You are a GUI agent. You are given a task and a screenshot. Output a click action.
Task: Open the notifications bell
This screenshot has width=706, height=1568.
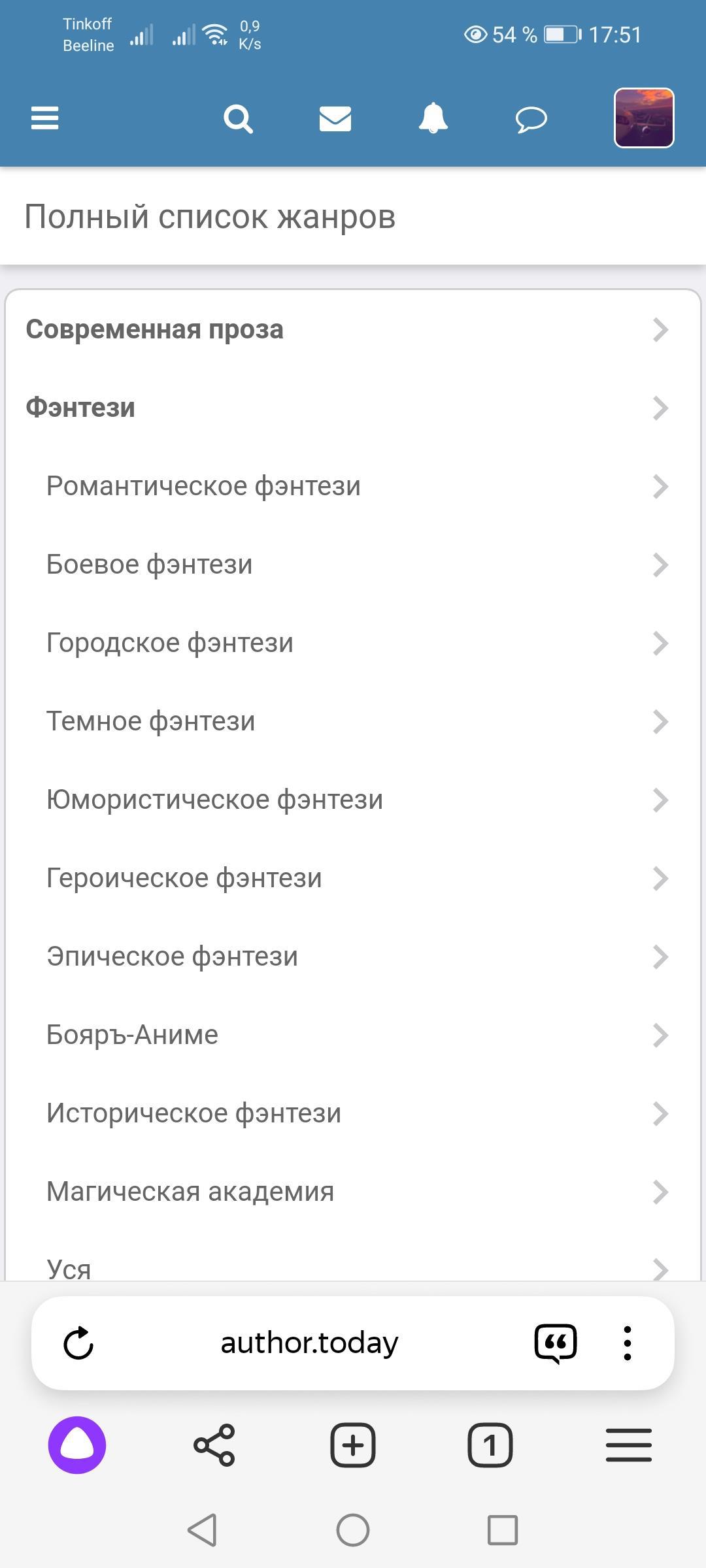433,119
